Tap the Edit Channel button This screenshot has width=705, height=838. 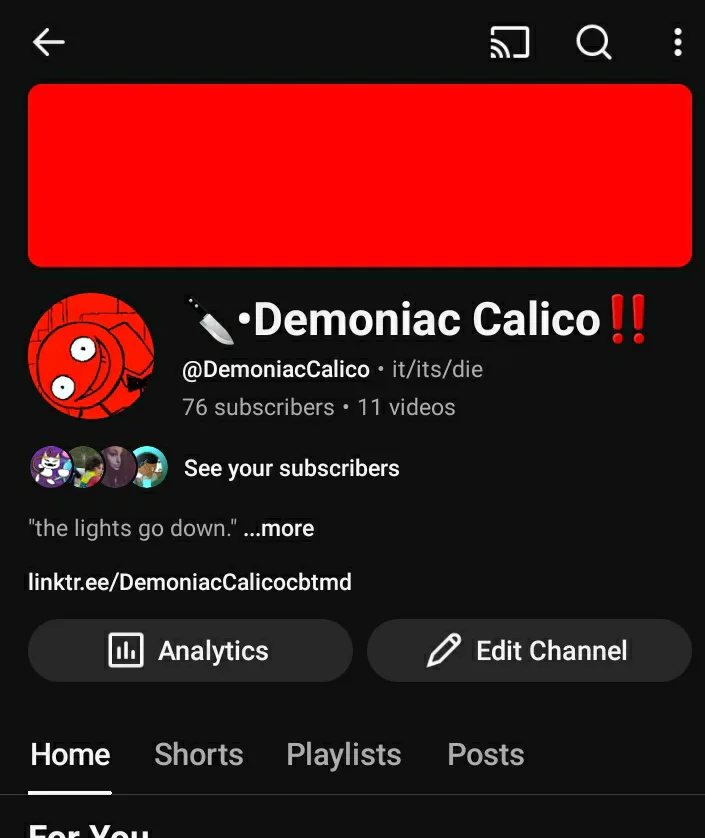529,651
